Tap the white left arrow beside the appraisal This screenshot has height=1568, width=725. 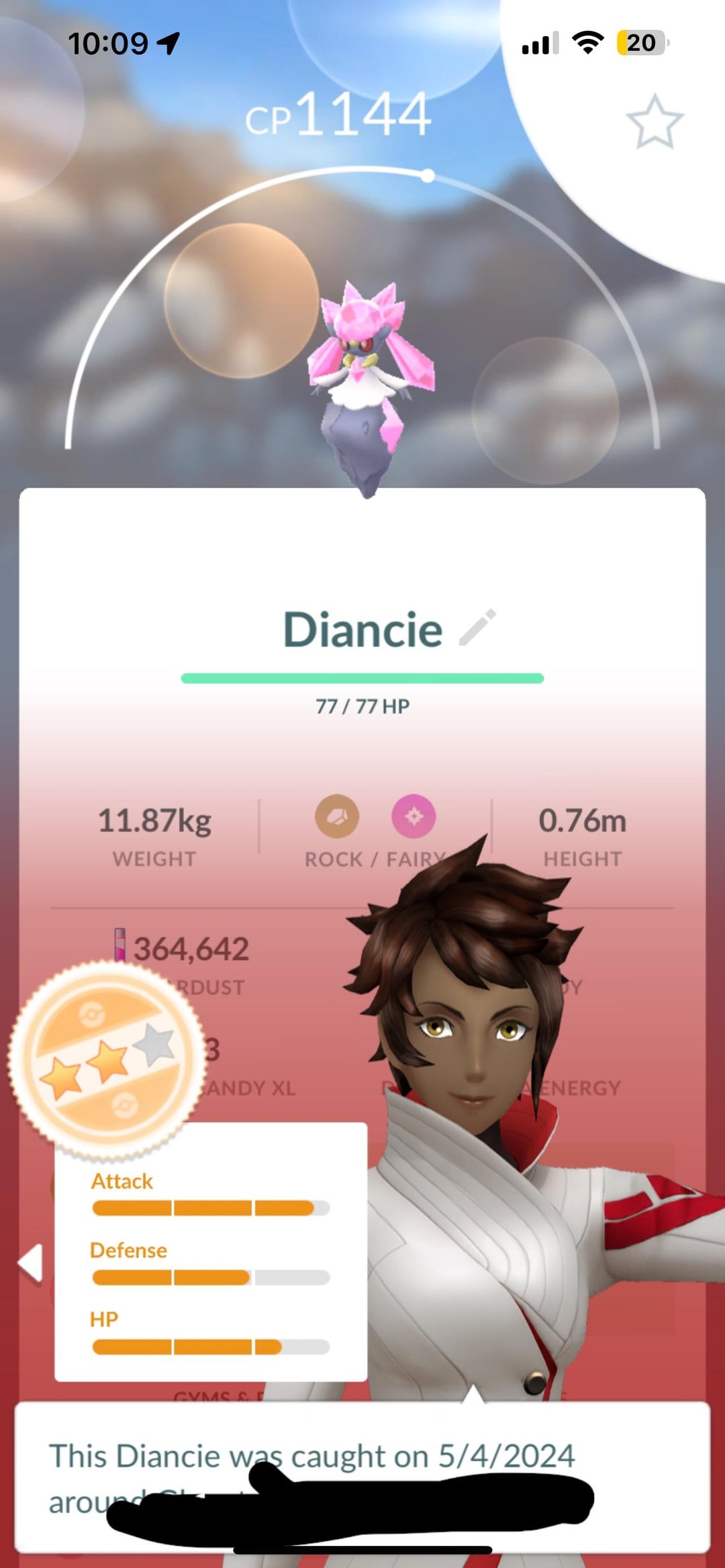click(31, 1263)
